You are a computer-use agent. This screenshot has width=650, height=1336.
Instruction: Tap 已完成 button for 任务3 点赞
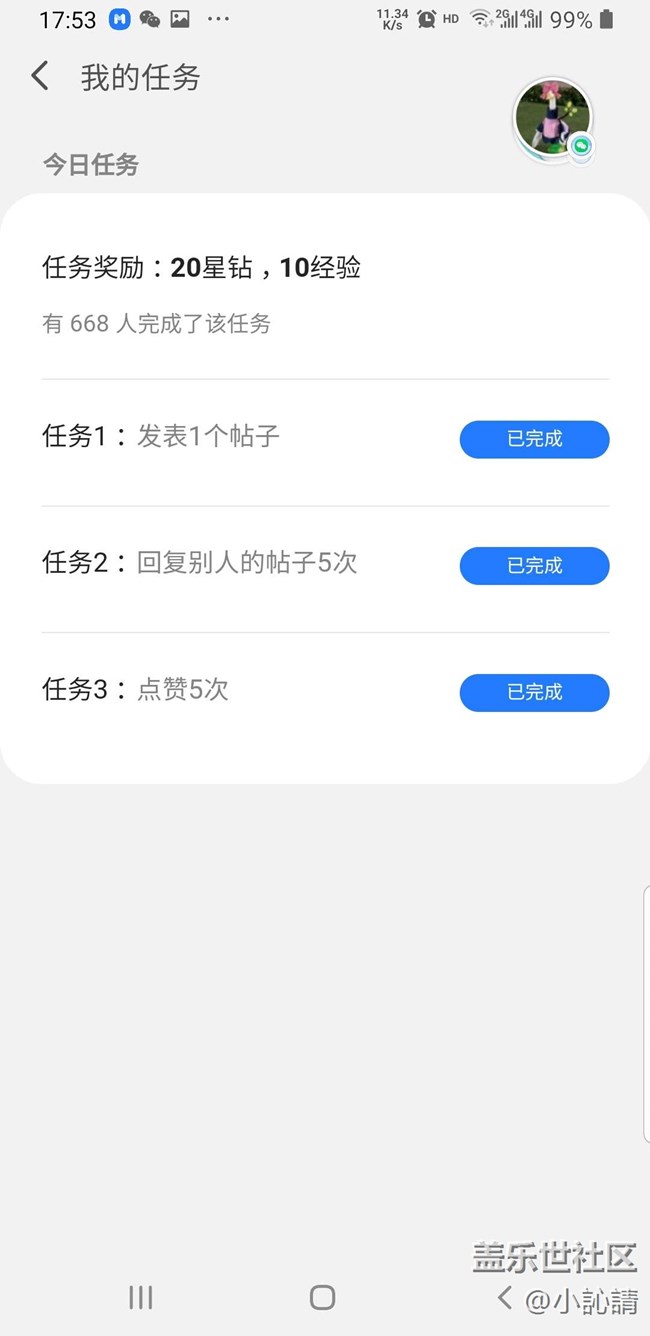(x=534, y=692)
